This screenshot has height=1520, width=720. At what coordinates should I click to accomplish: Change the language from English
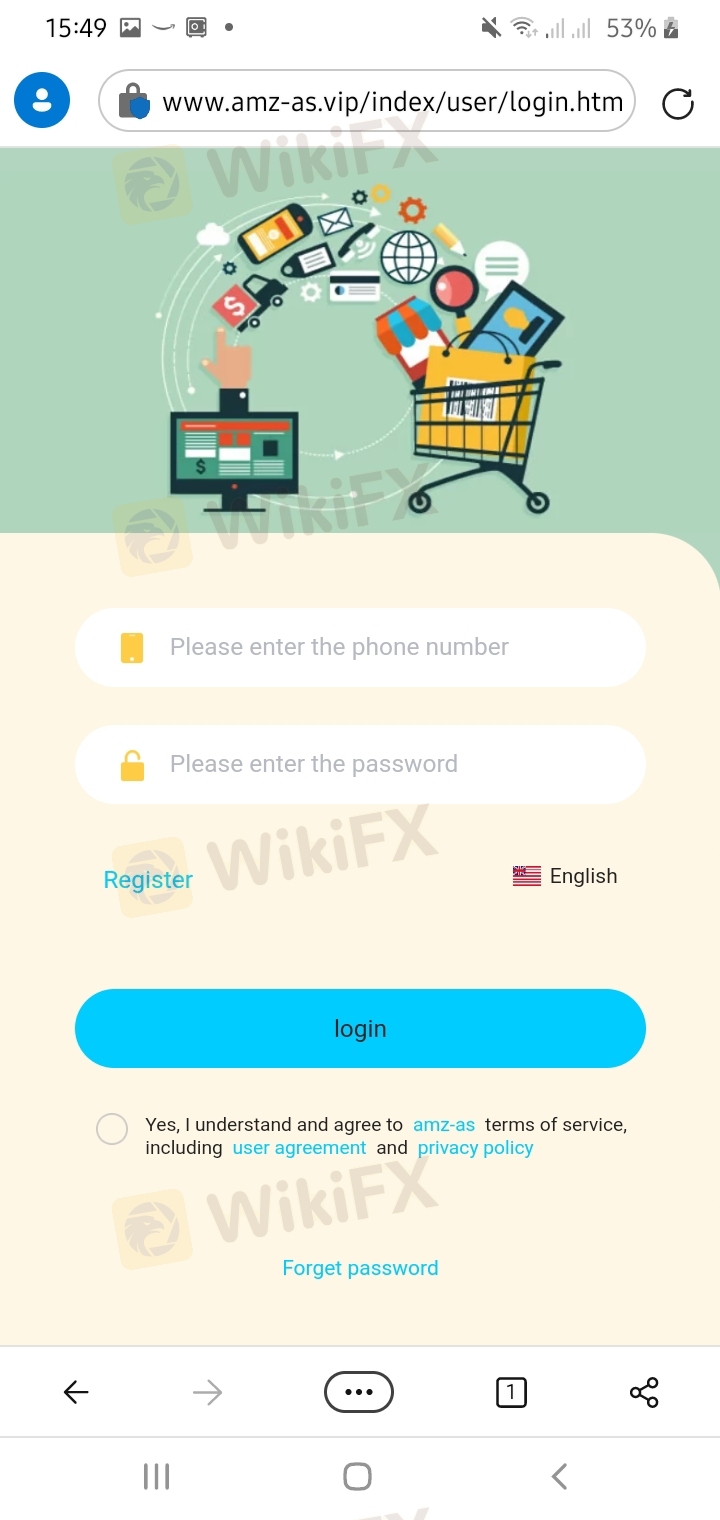[565, 876]
